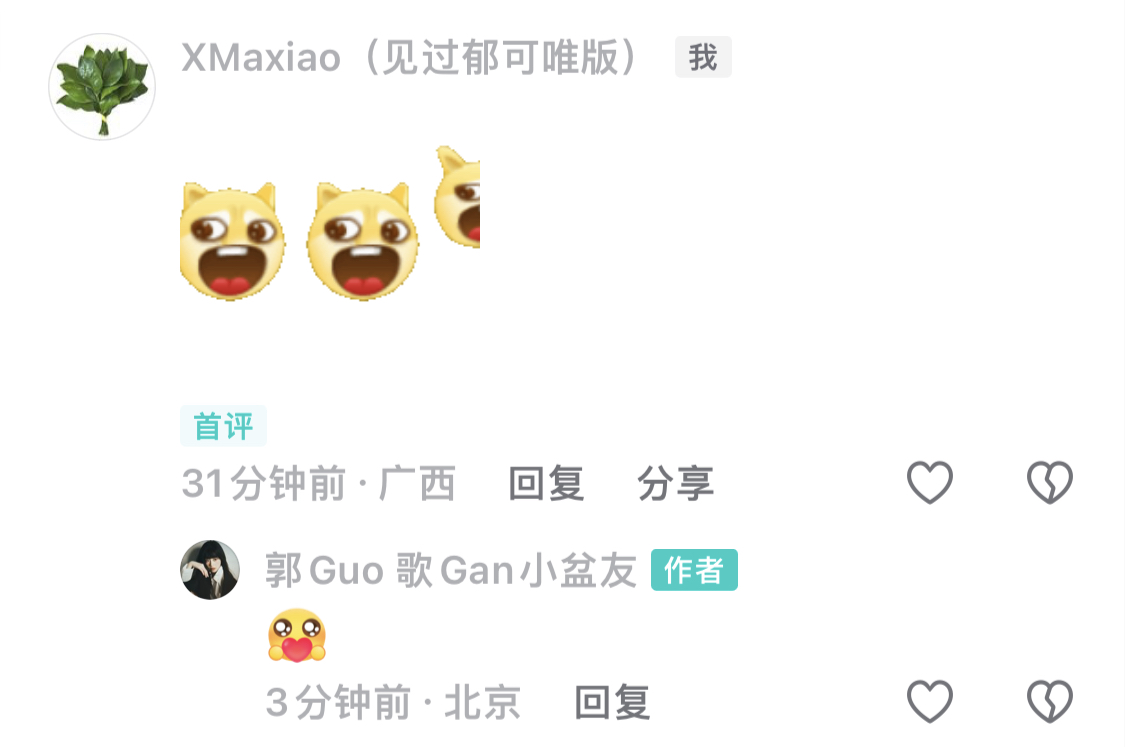Image resolution: width=1125 pixels, height=747 pixels.
Task: Open XMaxiao's profile avatar
Action: 102,87
